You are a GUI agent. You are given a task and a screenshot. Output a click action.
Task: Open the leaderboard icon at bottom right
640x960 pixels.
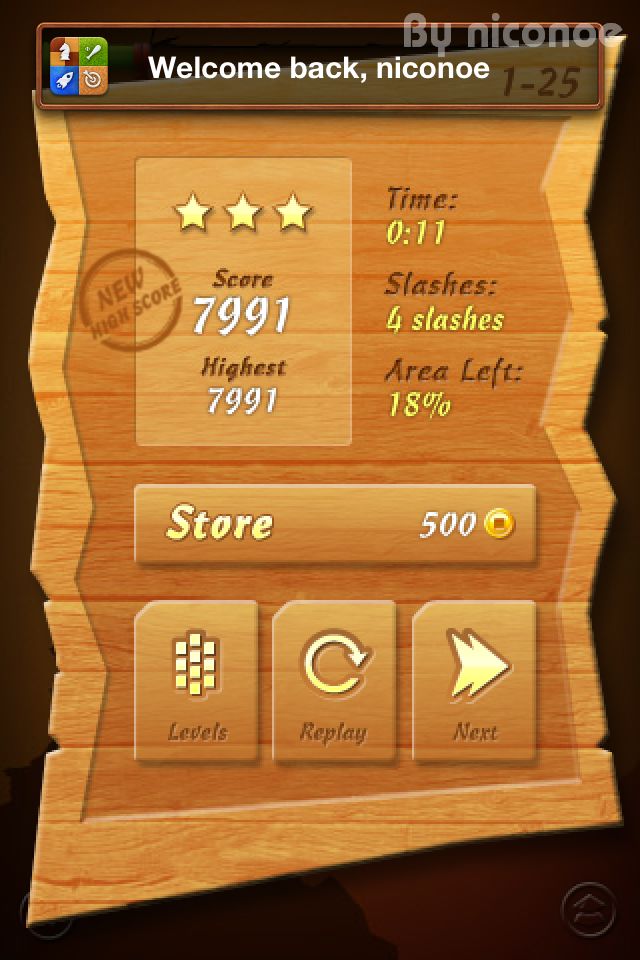[588, 909]
